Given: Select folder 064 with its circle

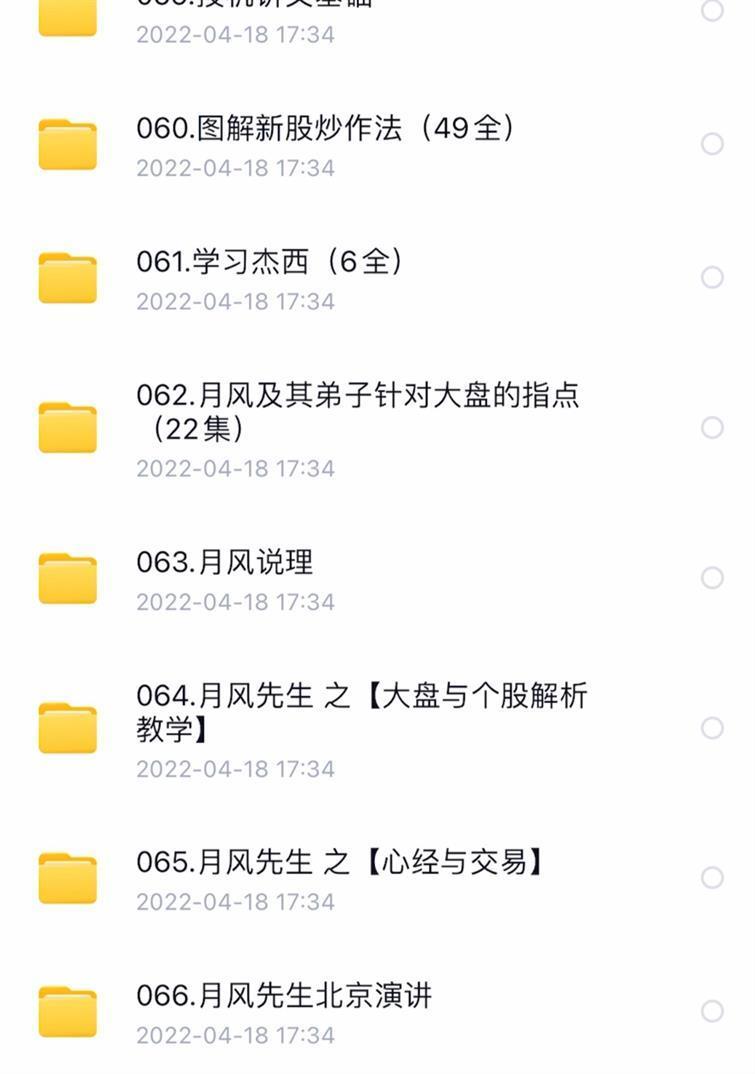Looking at the screenshot, I should [712, 728].
